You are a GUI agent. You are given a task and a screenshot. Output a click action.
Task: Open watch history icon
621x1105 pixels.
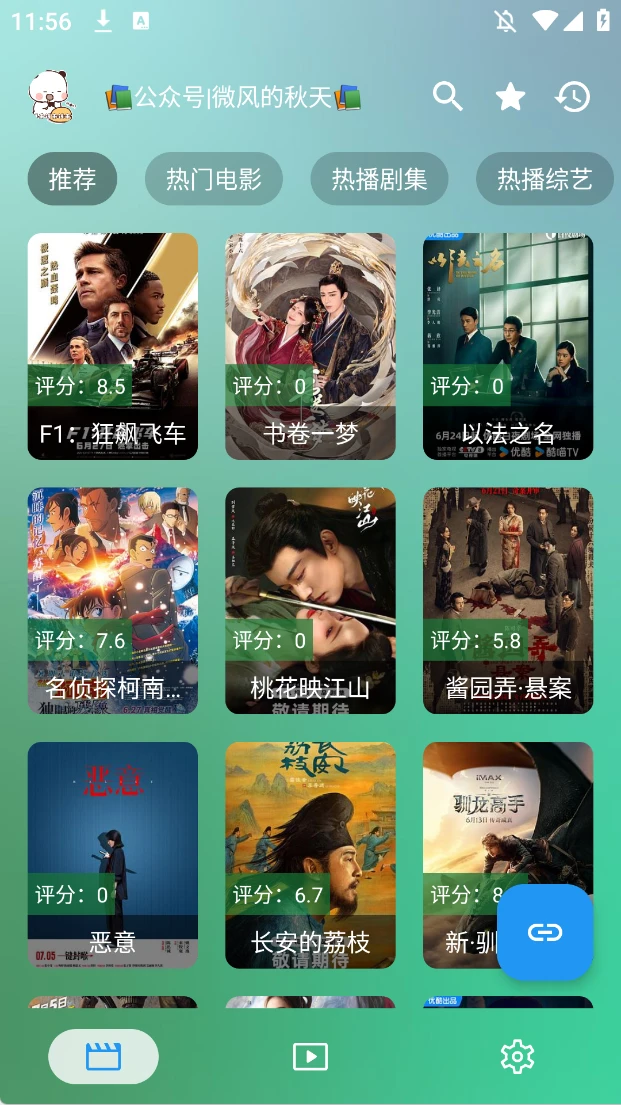click(573, 97)
